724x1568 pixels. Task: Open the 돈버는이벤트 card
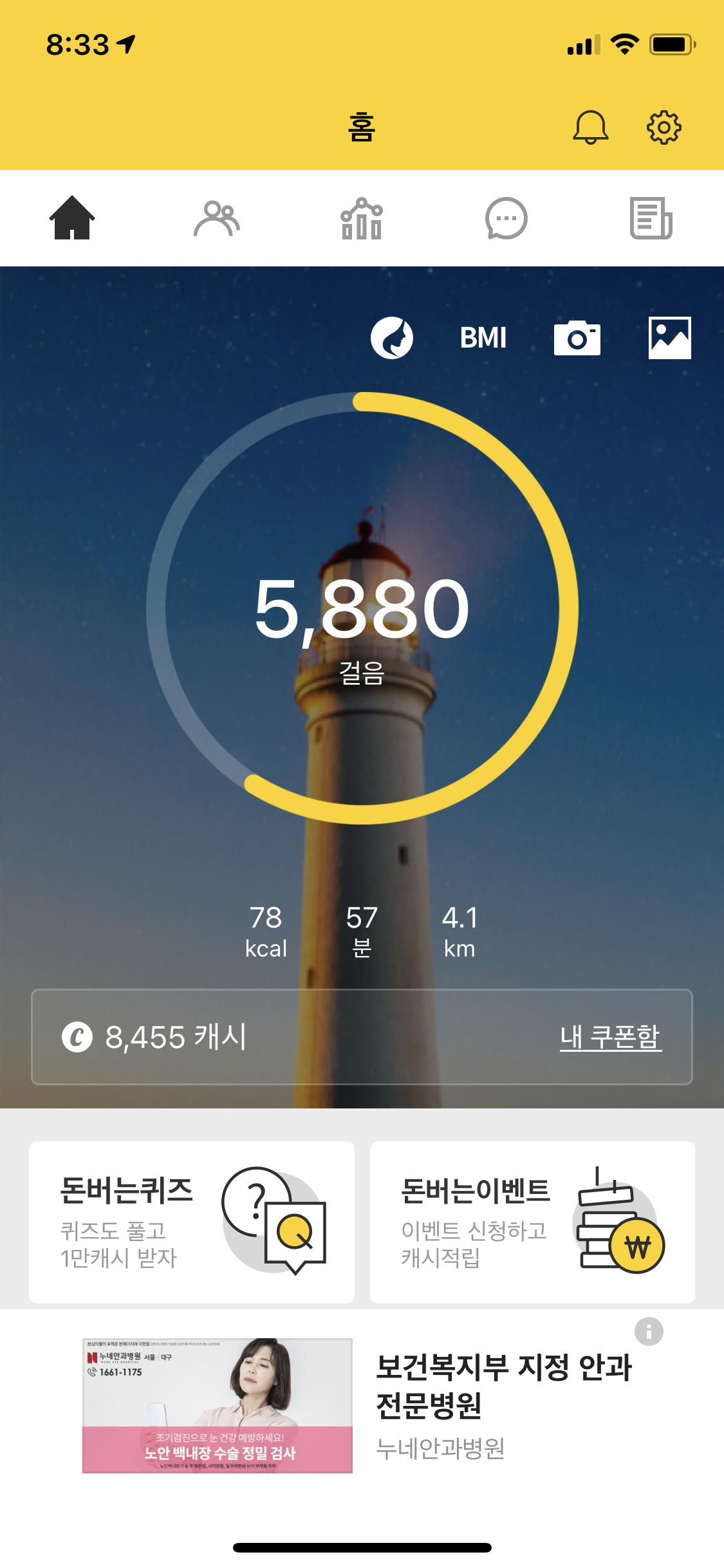click(x=532, y=1222)
